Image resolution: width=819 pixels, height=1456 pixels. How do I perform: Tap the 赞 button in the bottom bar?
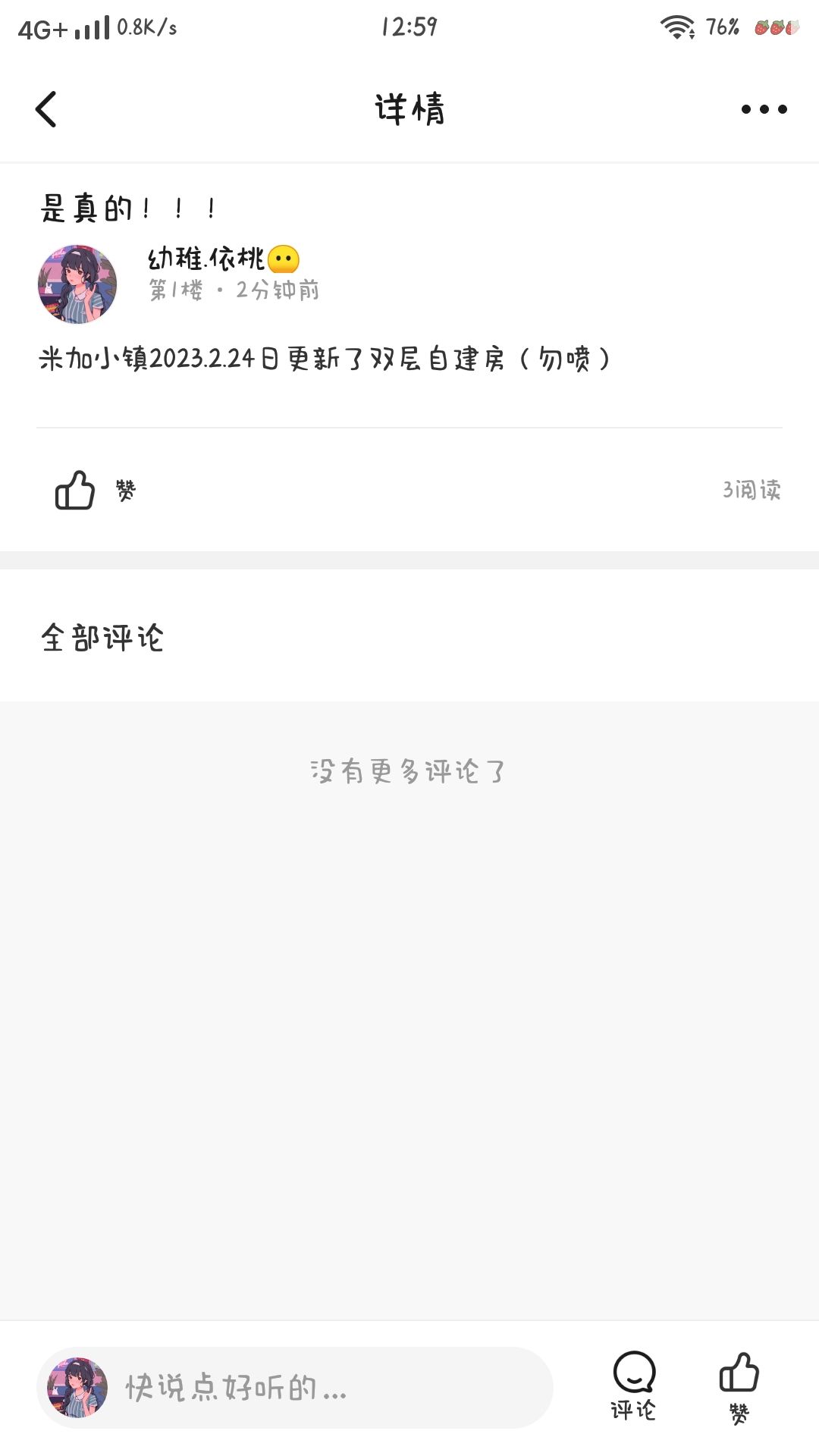[739, 1385]
